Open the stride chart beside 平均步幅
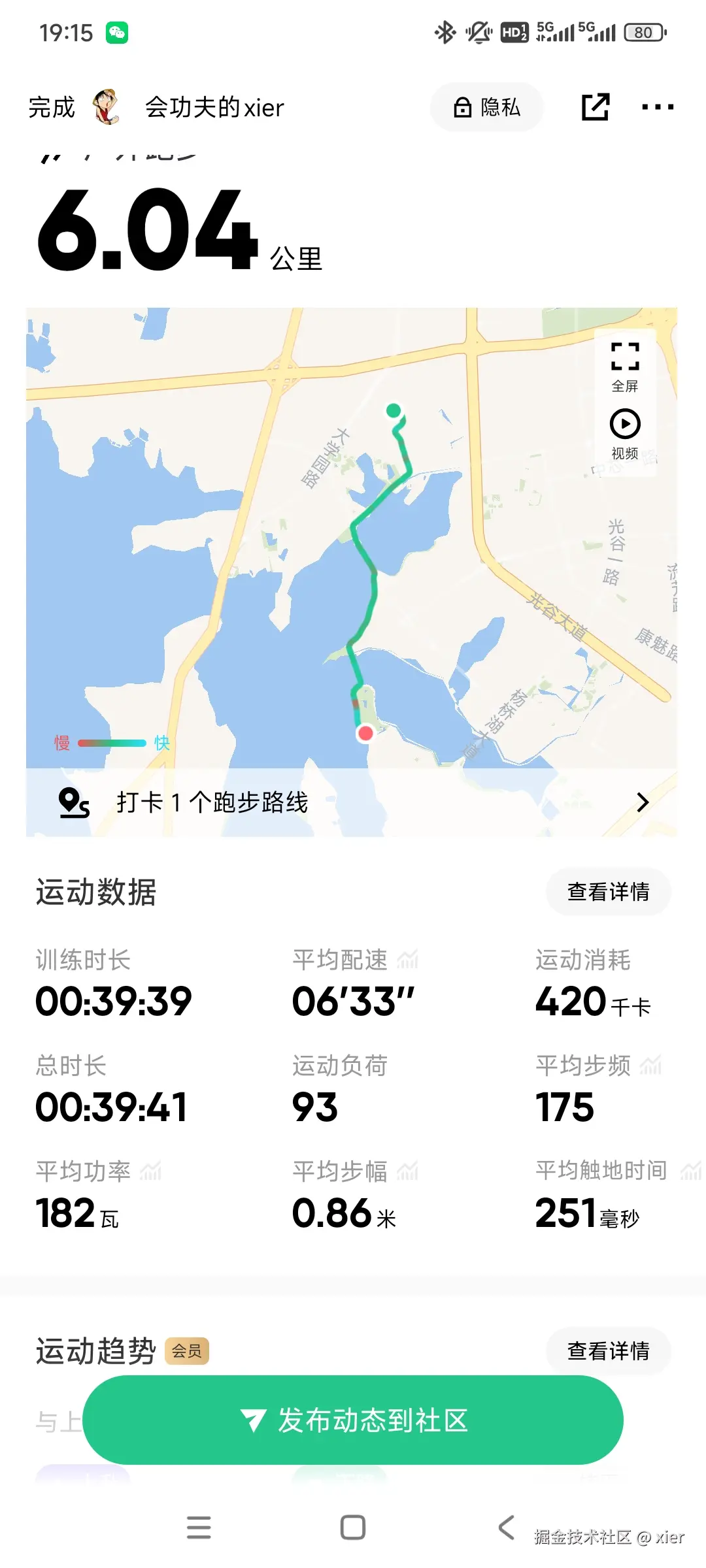This screenshot has height=1568, width=706. (409, 1169)
